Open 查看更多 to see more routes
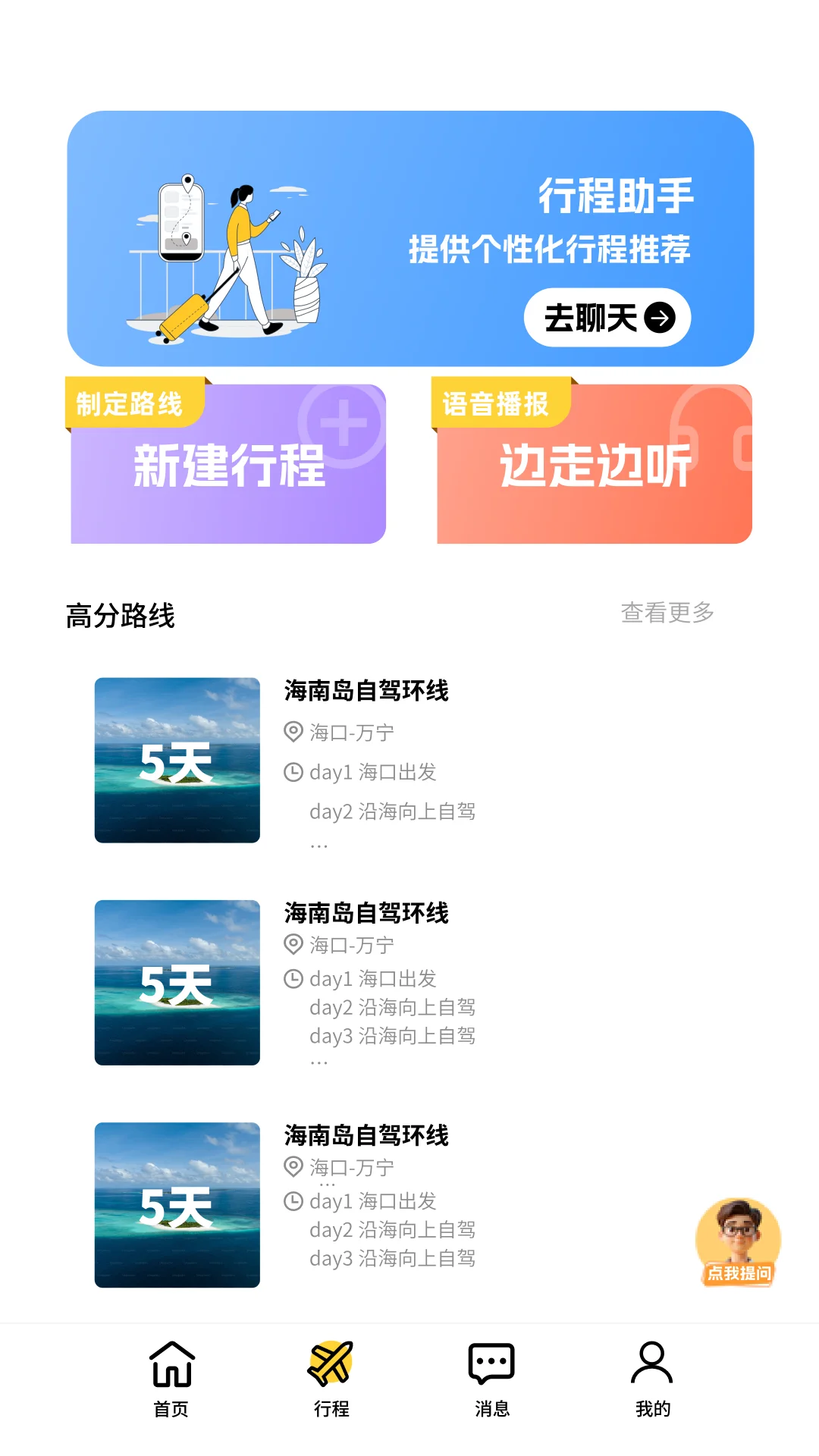The image size is (819, 1456). click(x=667, y=616)
